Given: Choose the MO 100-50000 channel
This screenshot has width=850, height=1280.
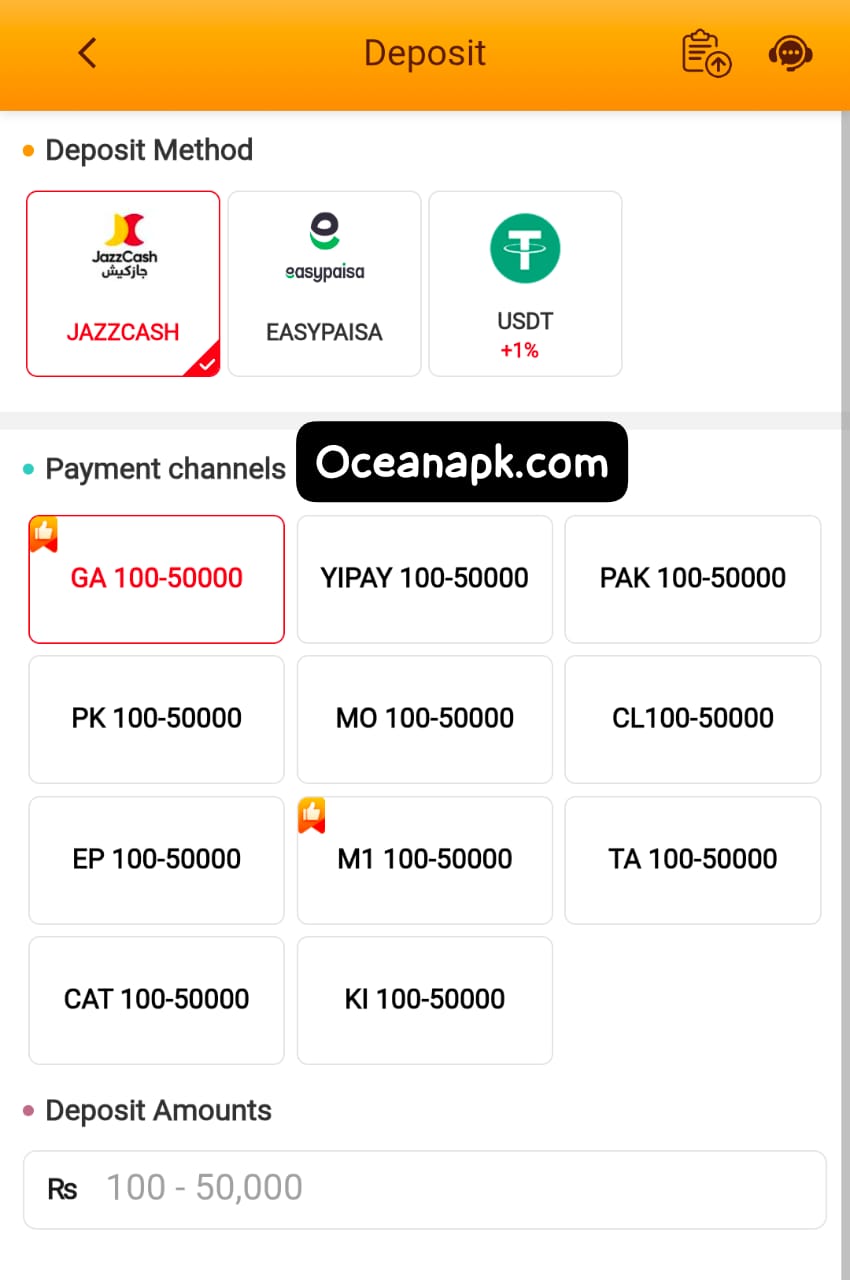Looking at the screenshot, I should (x=424, y=719).
